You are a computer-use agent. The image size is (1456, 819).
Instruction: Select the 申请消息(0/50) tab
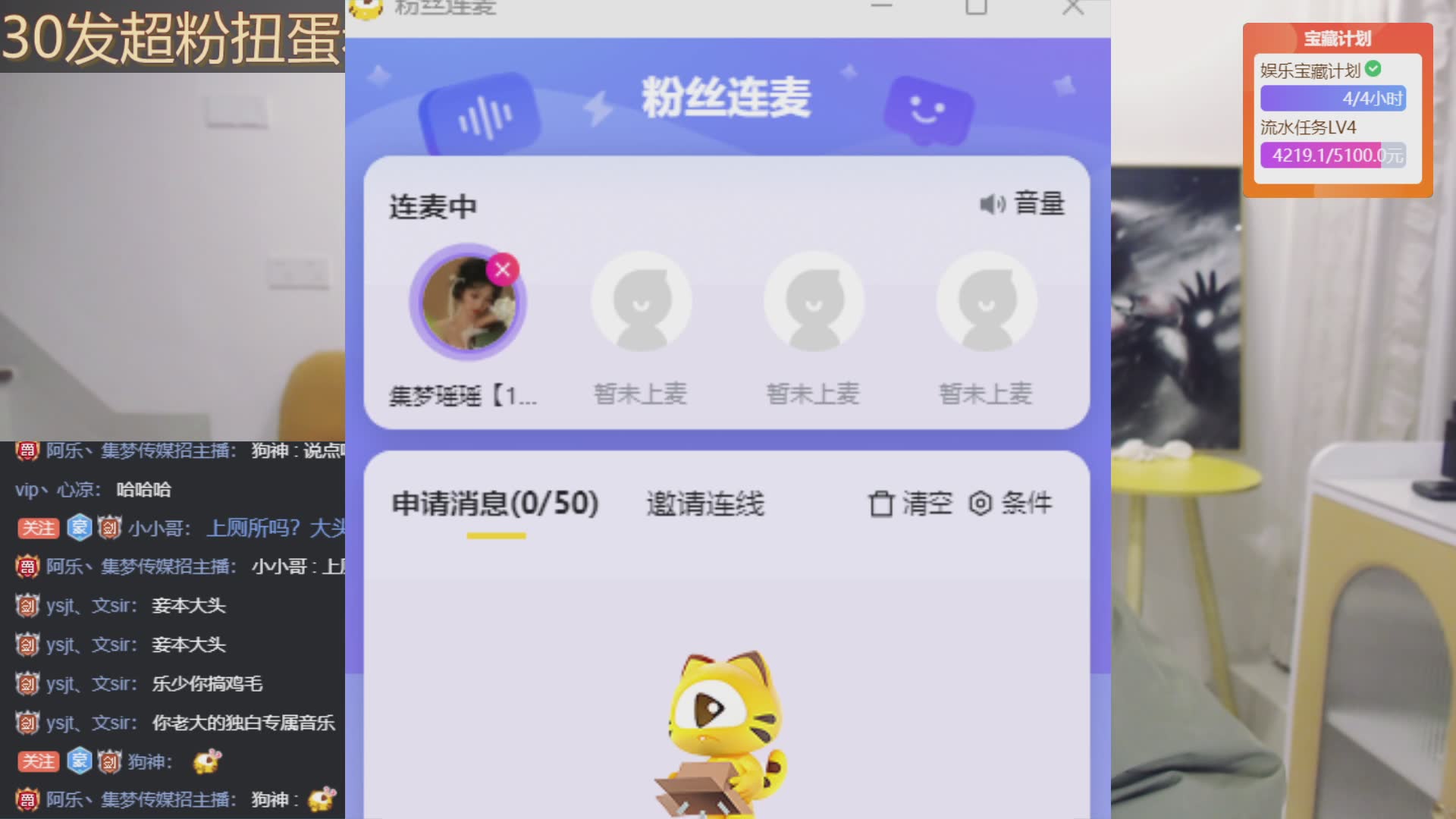495,504
